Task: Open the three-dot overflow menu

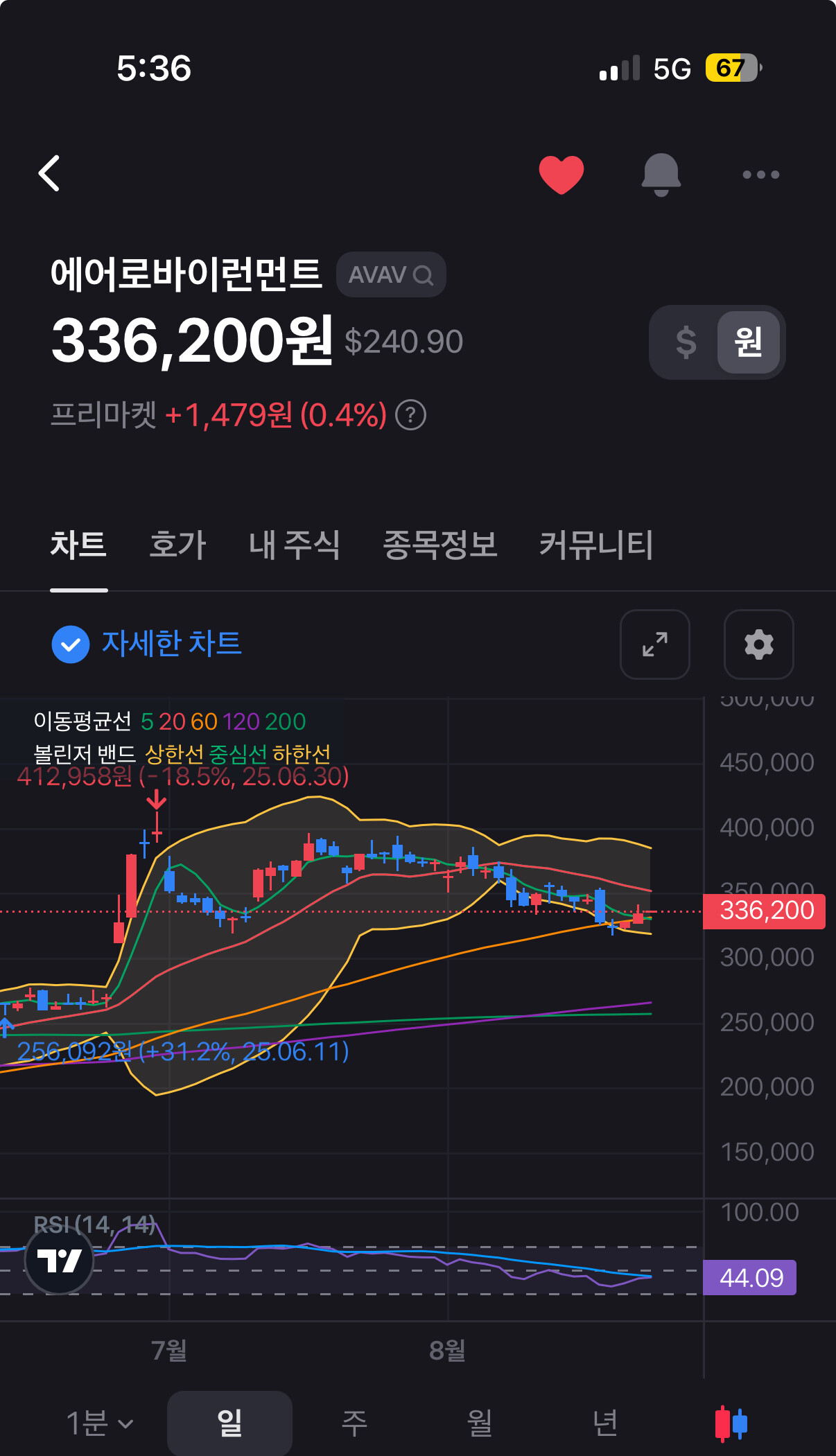Action: 760,175
